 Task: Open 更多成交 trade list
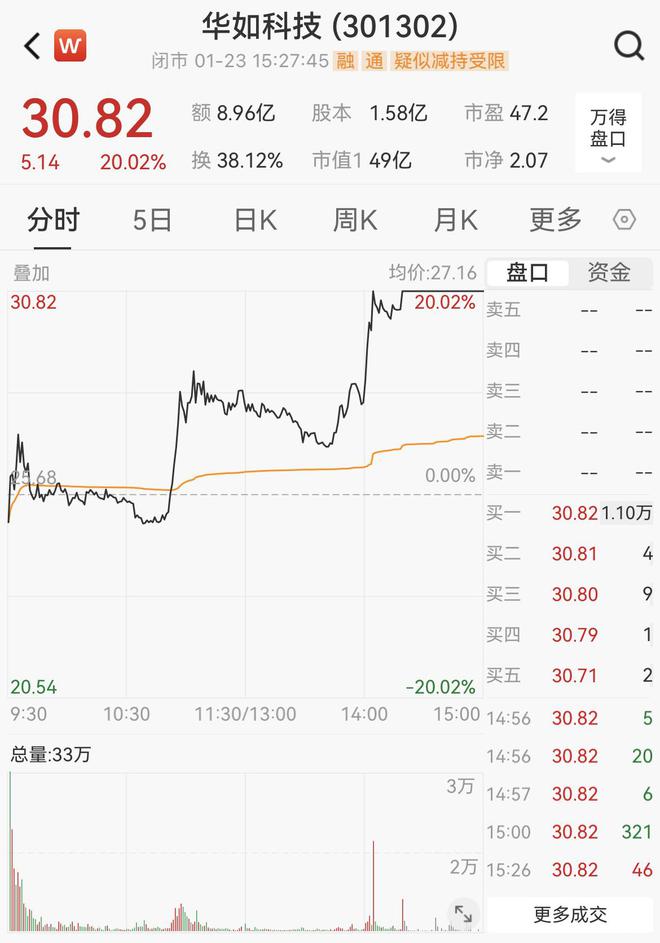click(x=570, y=914)
